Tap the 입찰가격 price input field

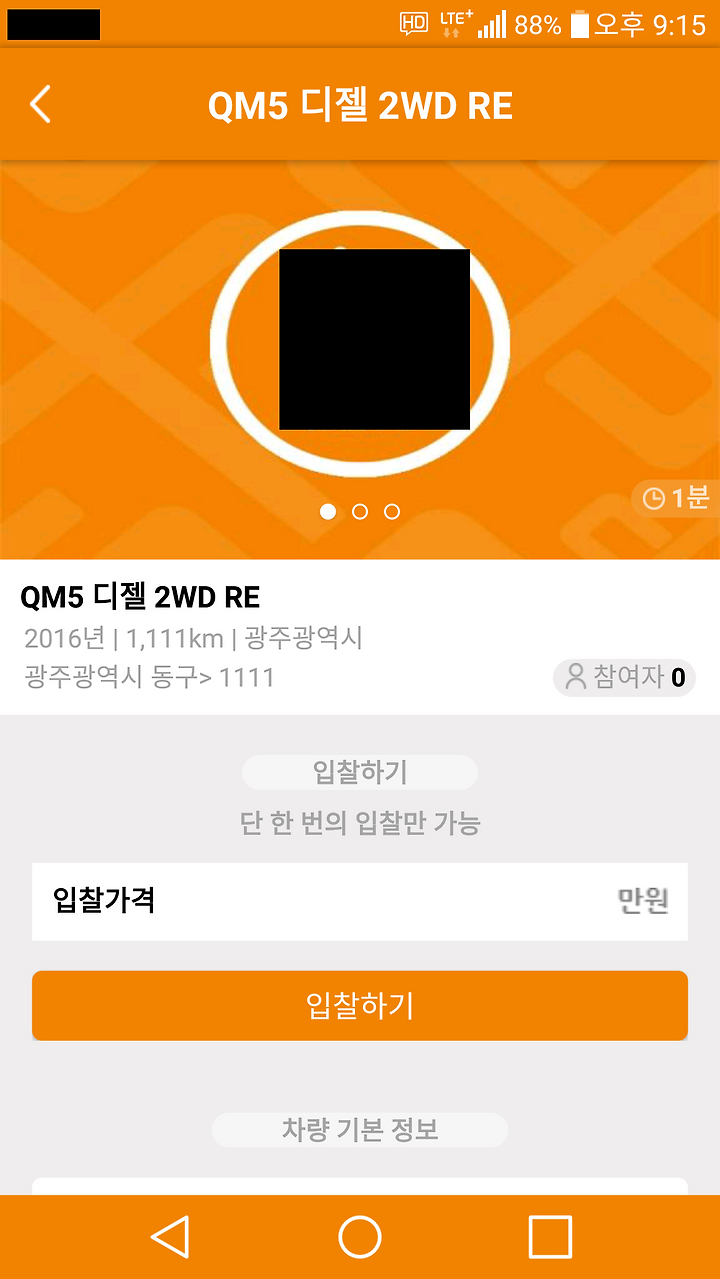[360, 901]
